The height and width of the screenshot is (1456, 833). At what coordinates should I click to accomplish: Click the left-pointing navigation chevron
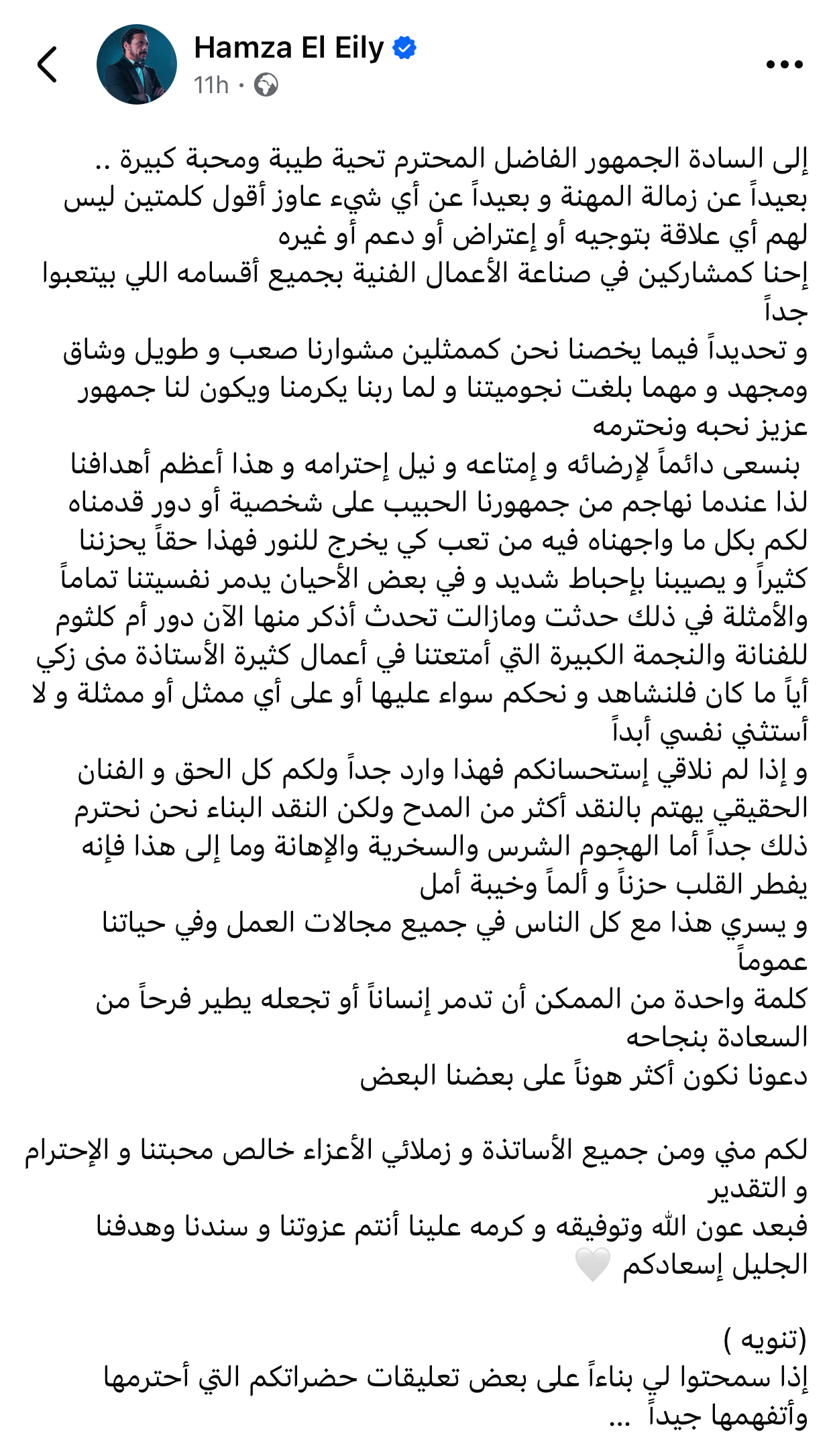pyautogui.click(x=46, y=62)
